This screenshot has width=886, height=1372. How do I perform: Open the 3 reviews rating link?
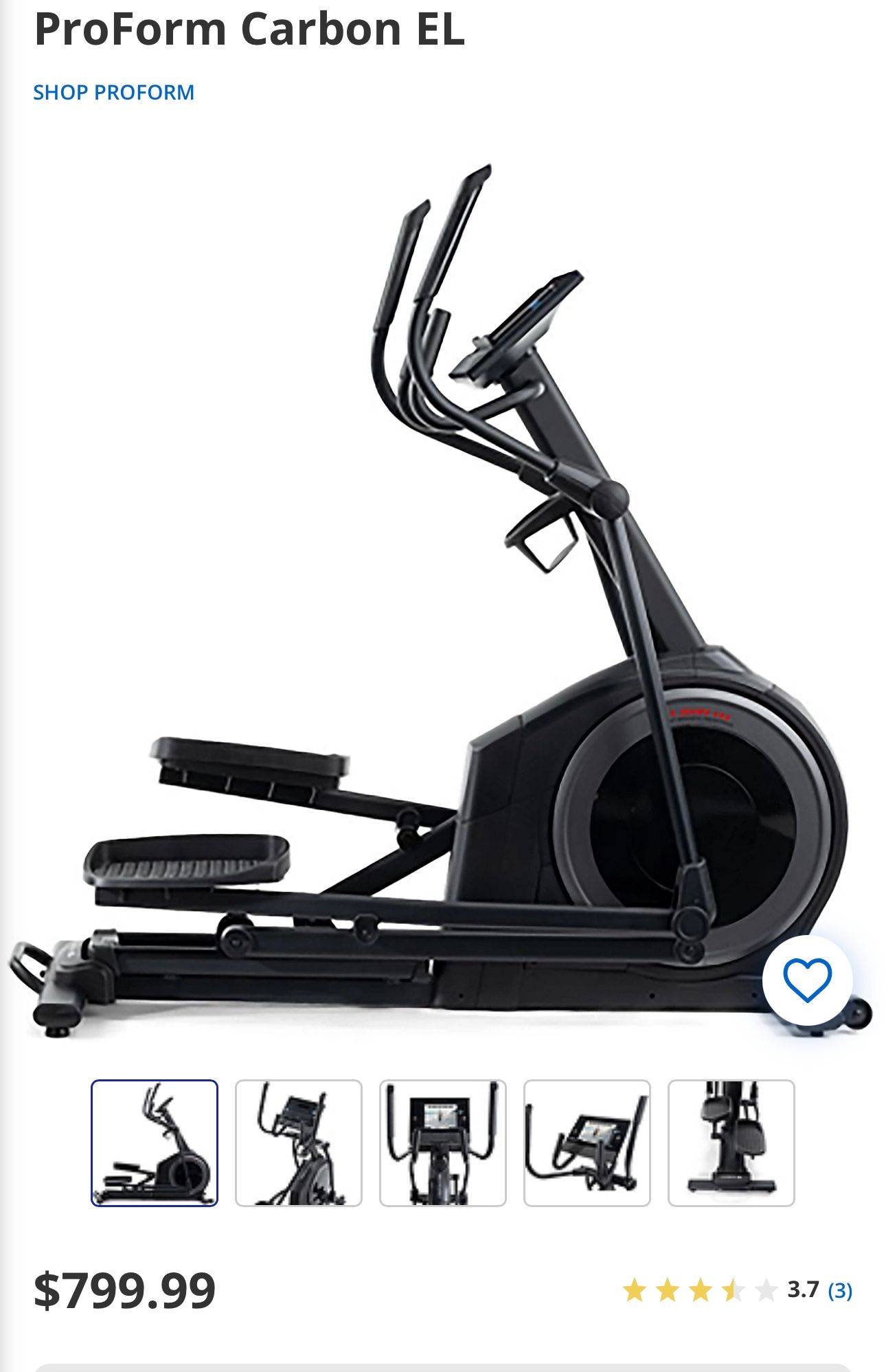pyautogui.click(x=840, y=1290)
